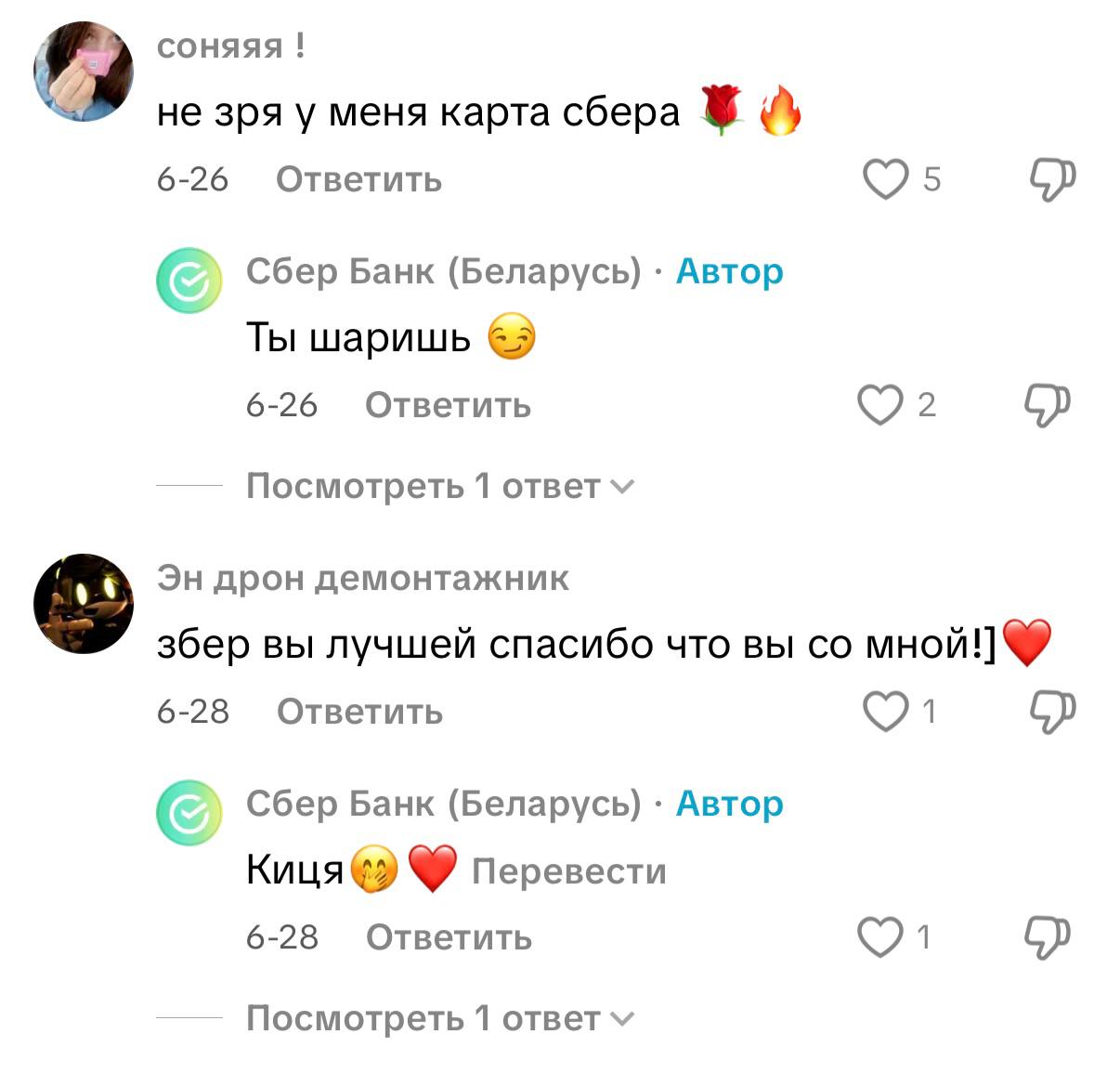The image size is (1120, 1073).
Task: Reply to Эн дрон демонтажник's comment
Action: pos(359,712)
